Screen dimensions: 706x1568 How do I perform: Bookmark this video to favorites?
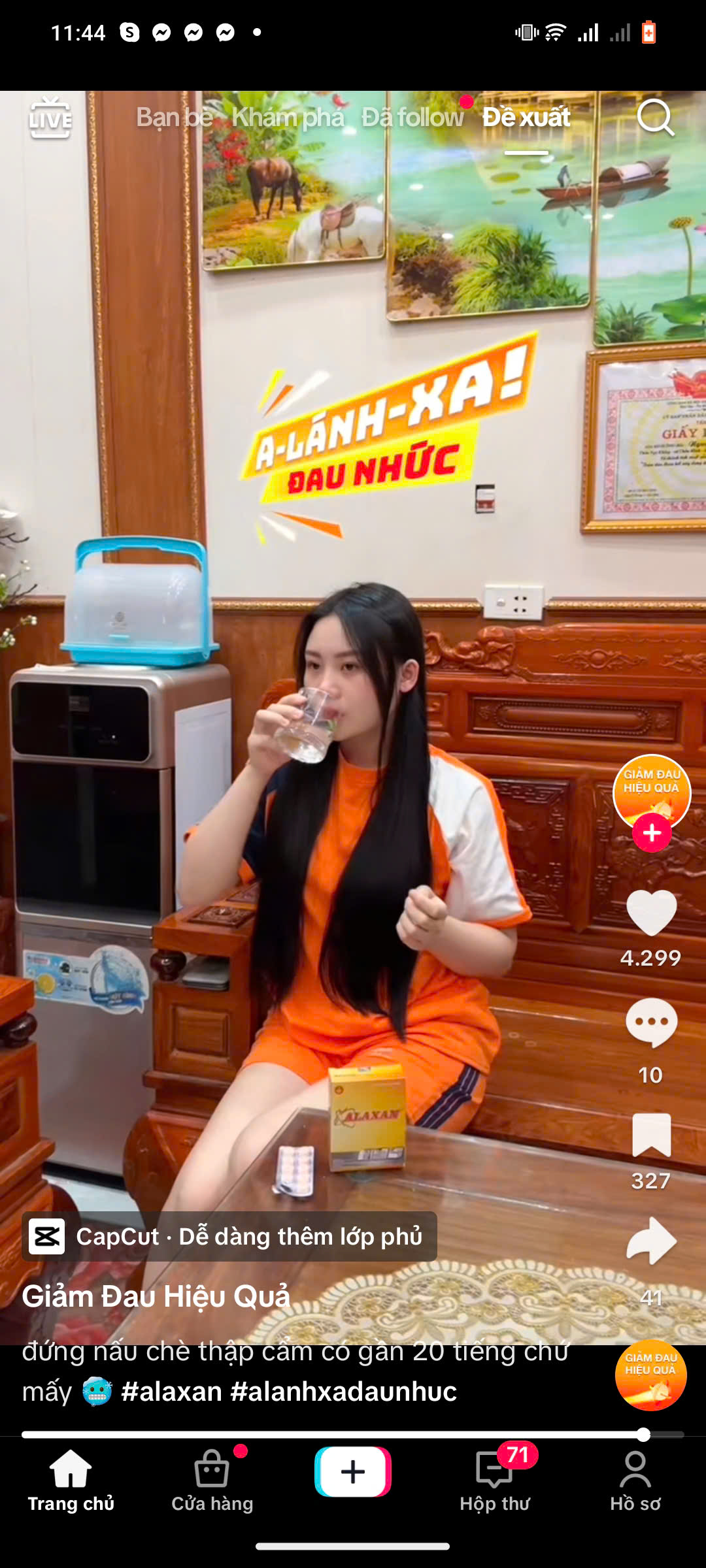651,1135
